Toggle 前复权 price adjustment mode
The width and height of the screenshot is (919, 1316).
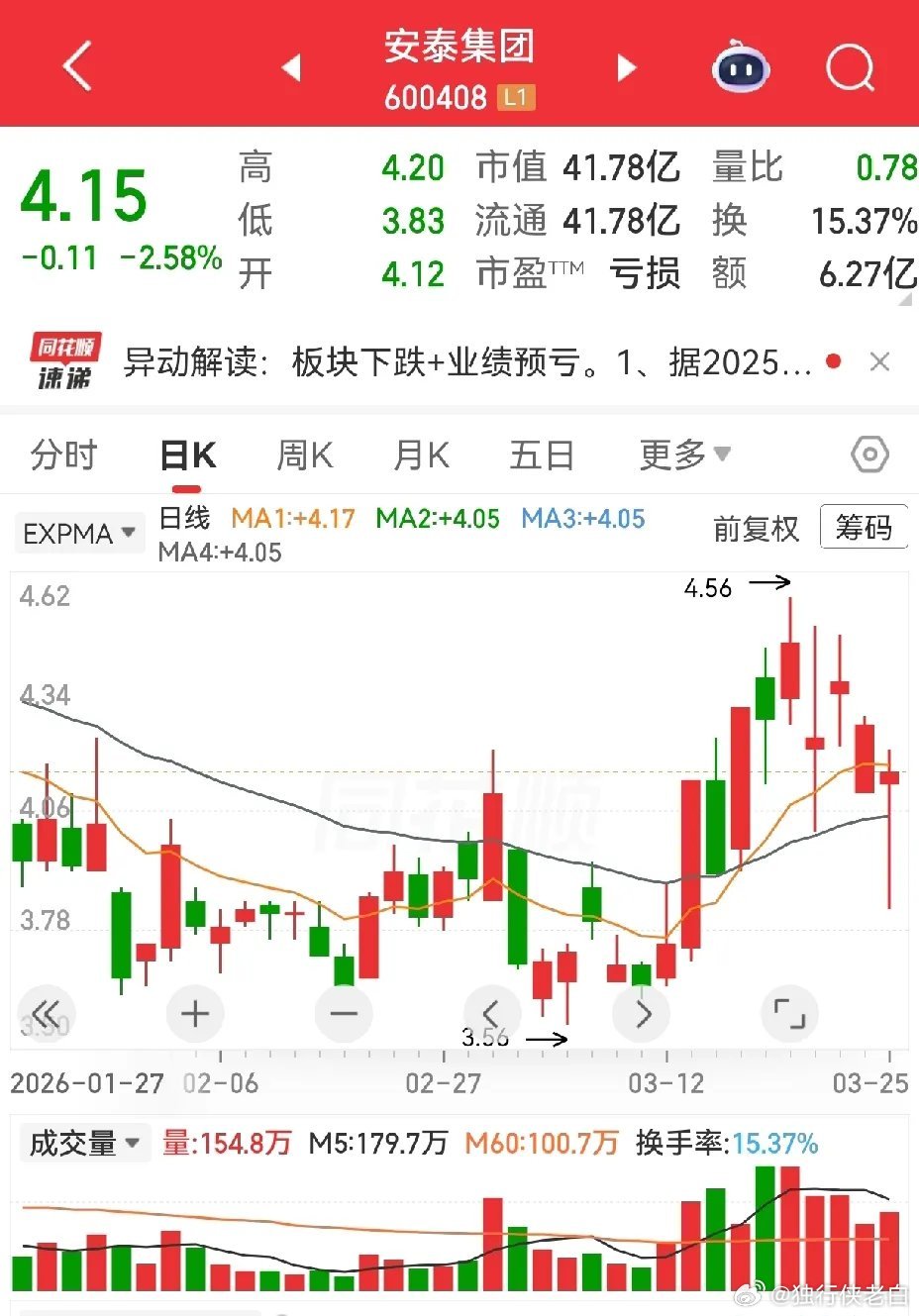[x=758, y=529]
